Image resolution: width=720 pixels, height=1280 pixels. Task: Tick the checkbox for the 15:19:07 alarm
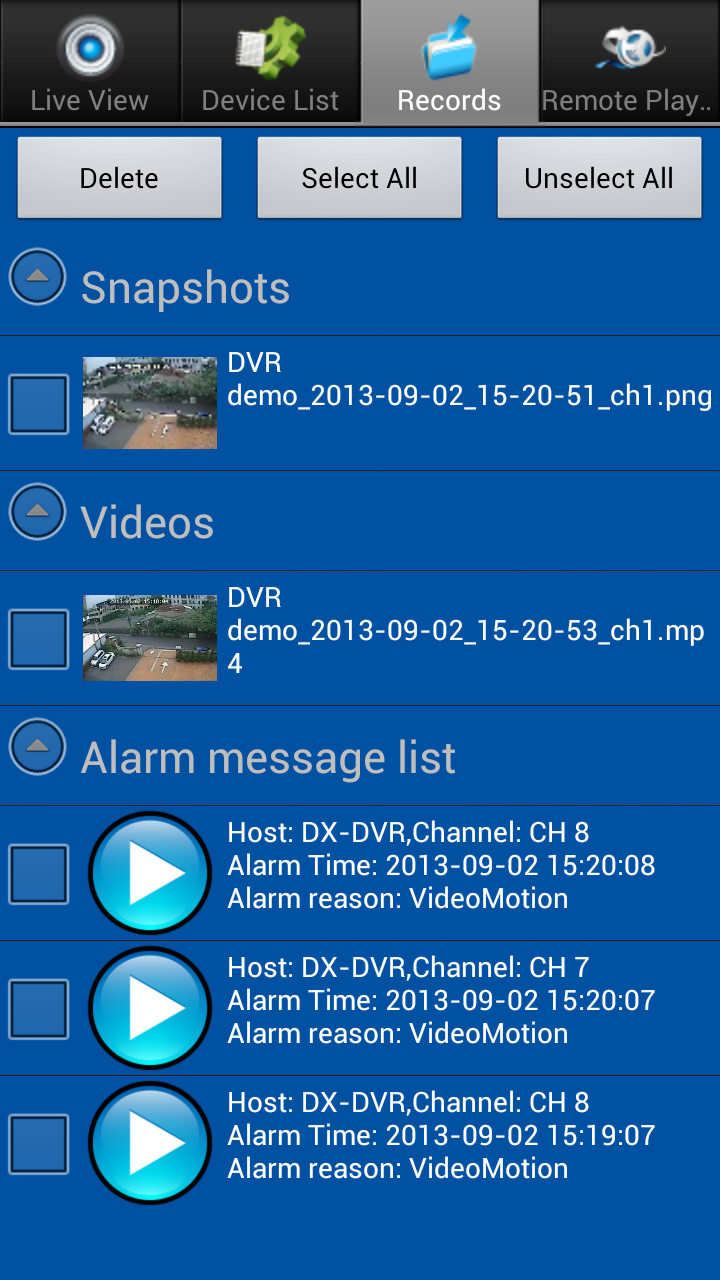(39, 1144)
